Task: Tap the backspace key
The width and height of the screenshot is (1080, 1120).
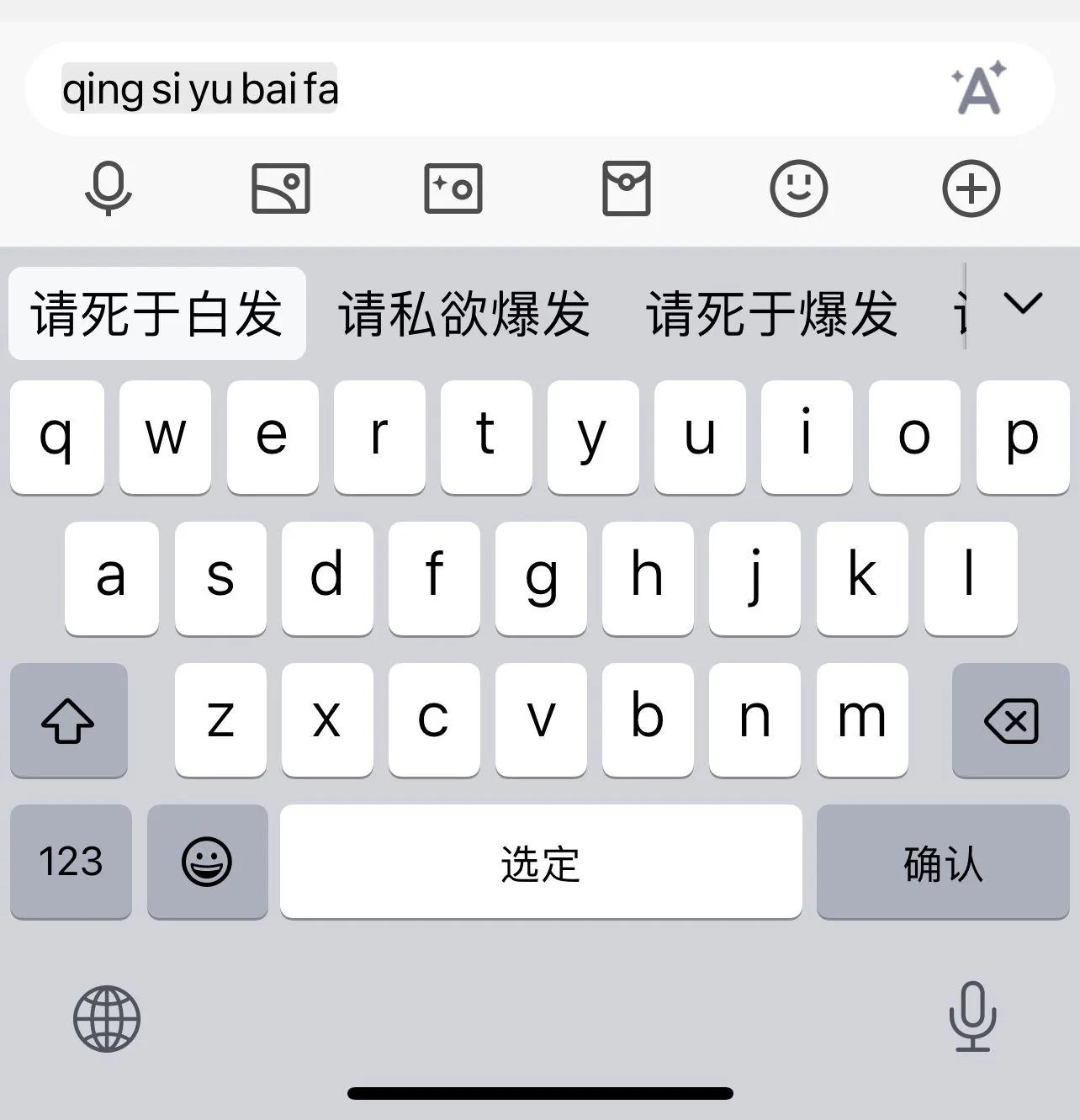Action: 1011,721
